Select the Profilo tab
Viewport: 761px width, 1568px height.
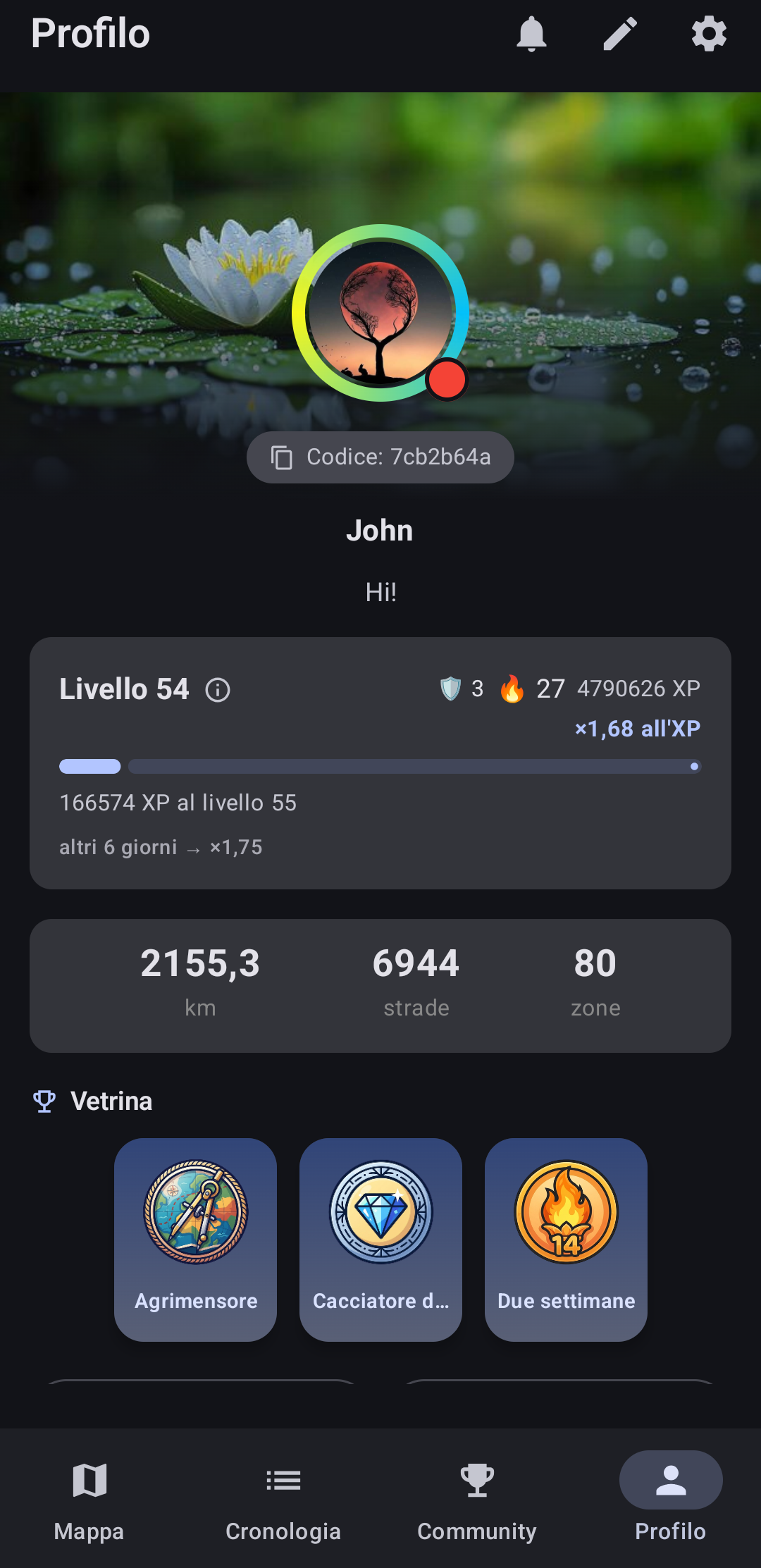tap(671, 1500)
